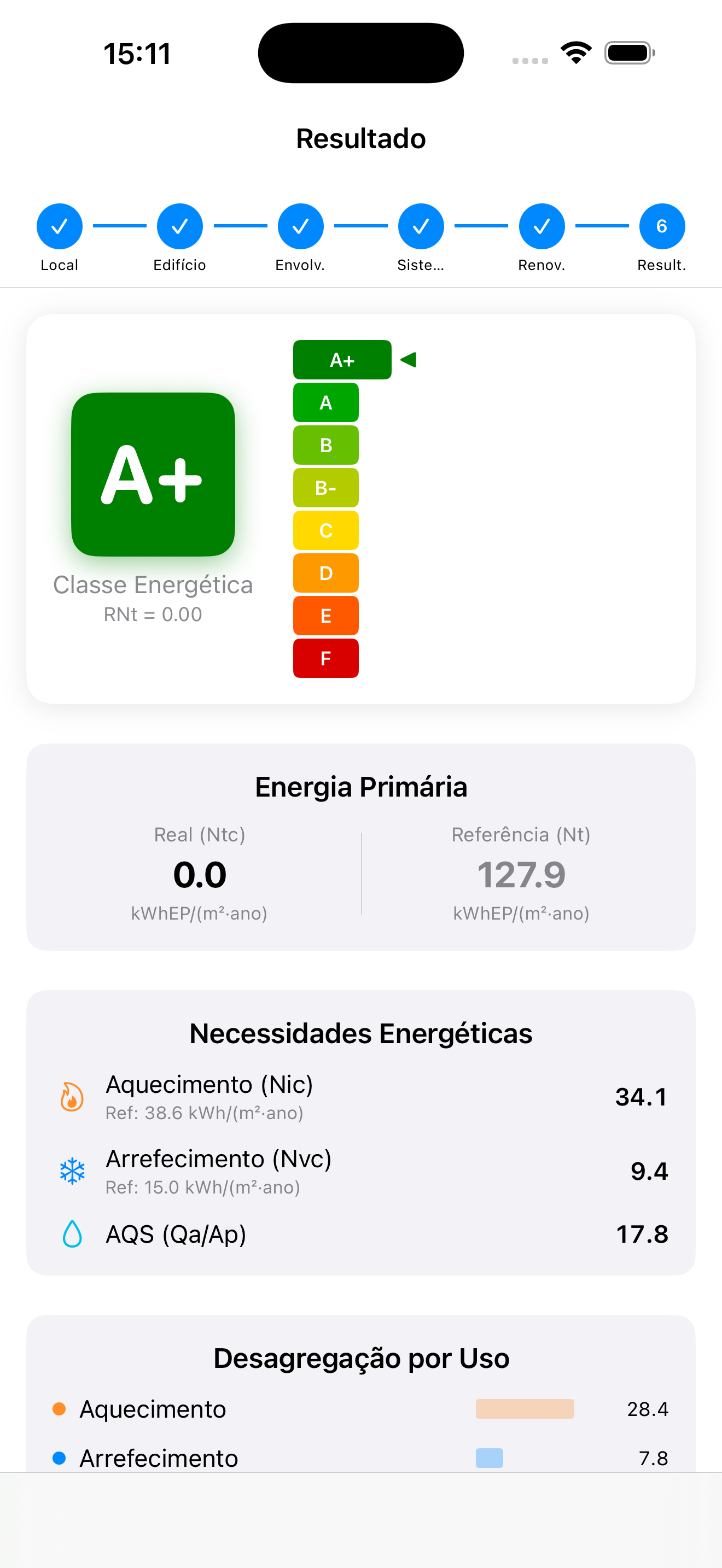Open the Edifício step from the progress bar
The width and height of the screenshot is (722, 1568).
[x=179, y=226]
